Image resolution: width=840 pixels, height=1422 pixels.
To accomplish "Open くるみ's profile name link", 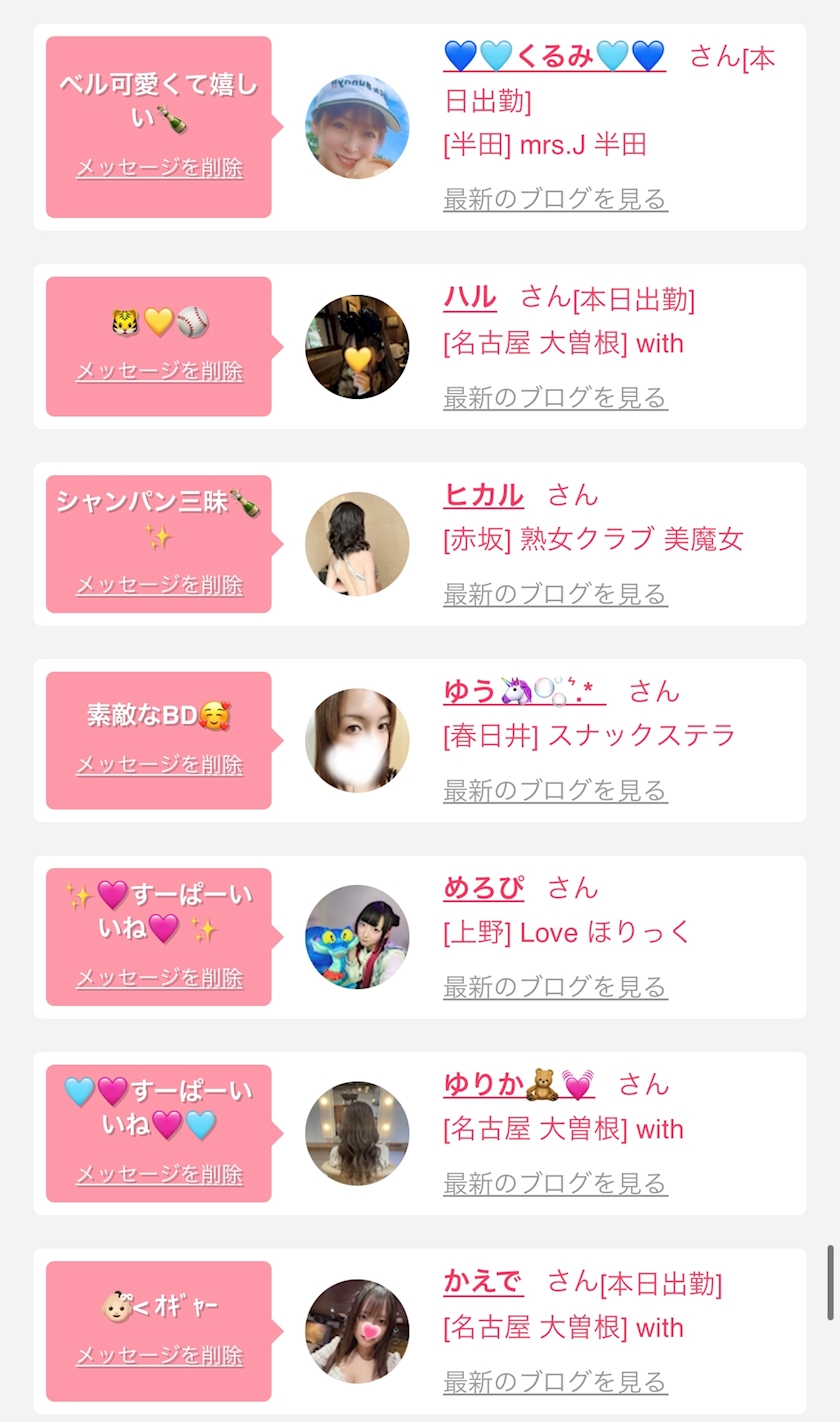I will [554, 56].
